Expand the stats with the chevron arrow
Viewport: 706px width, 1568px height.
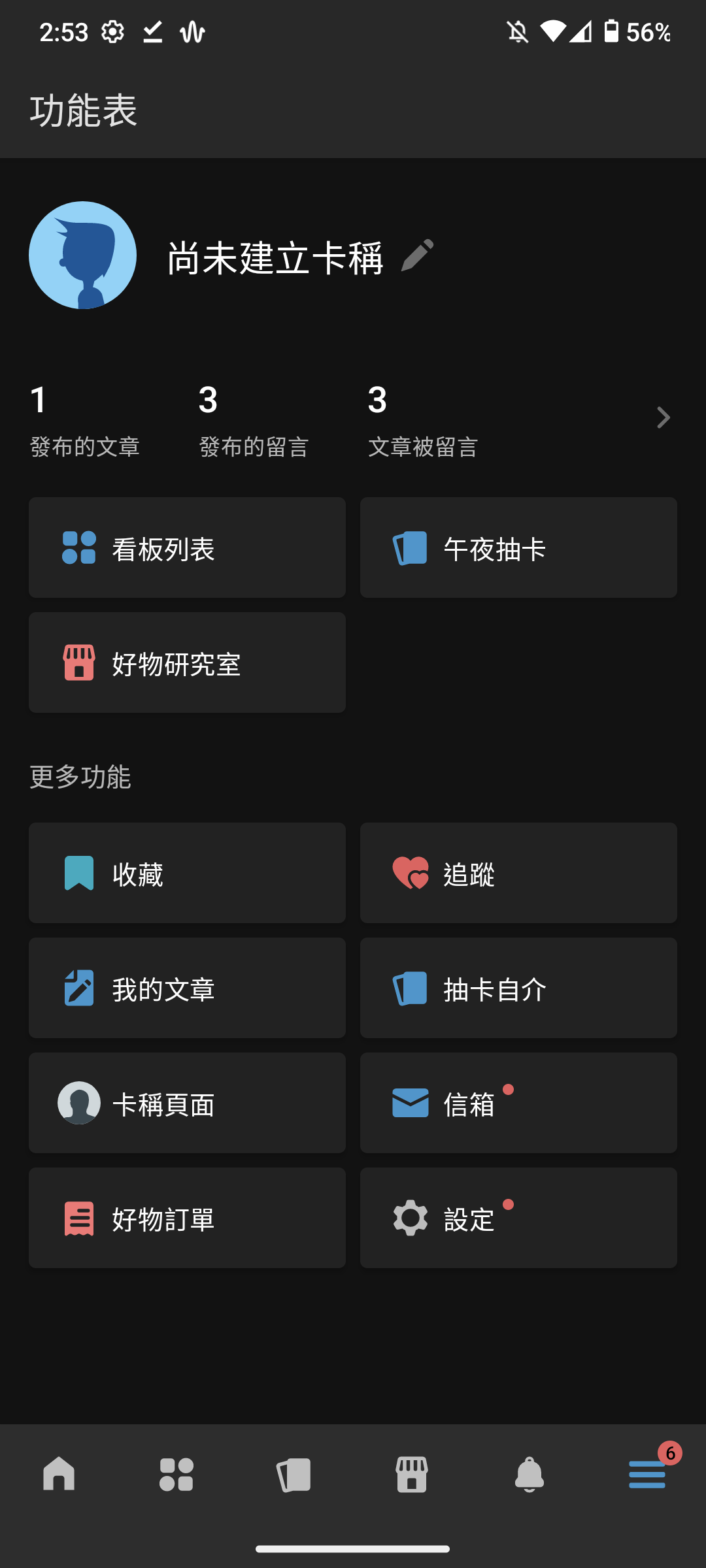tap(663, 417)
